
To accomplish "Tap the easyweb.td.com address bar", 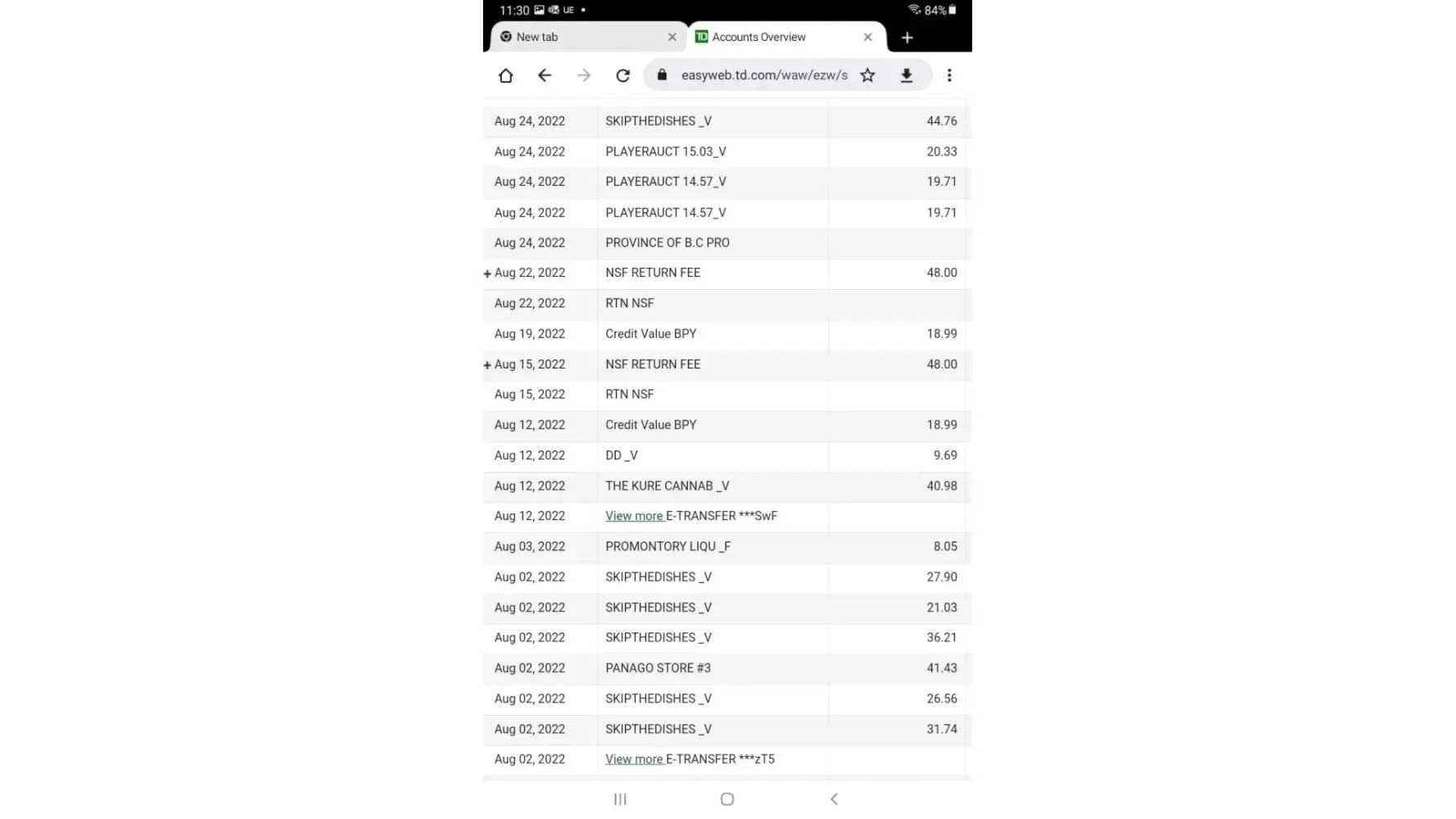I will (x=763, y=75).
